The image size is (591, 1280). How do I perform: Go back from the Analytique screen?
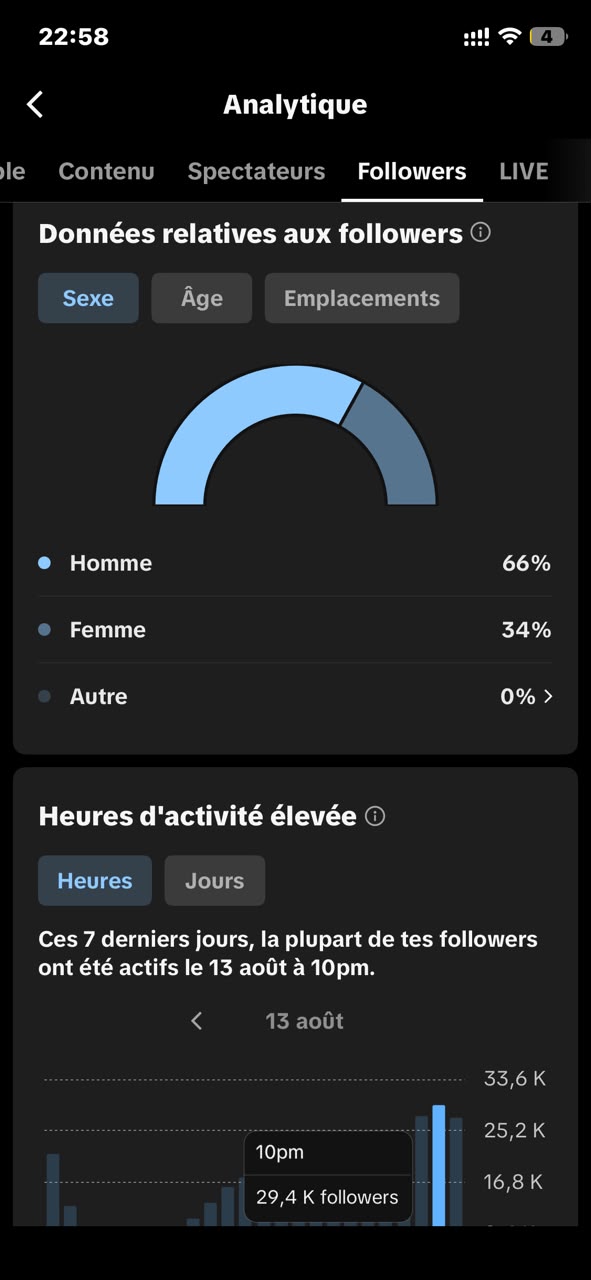[x=35, y=104]
